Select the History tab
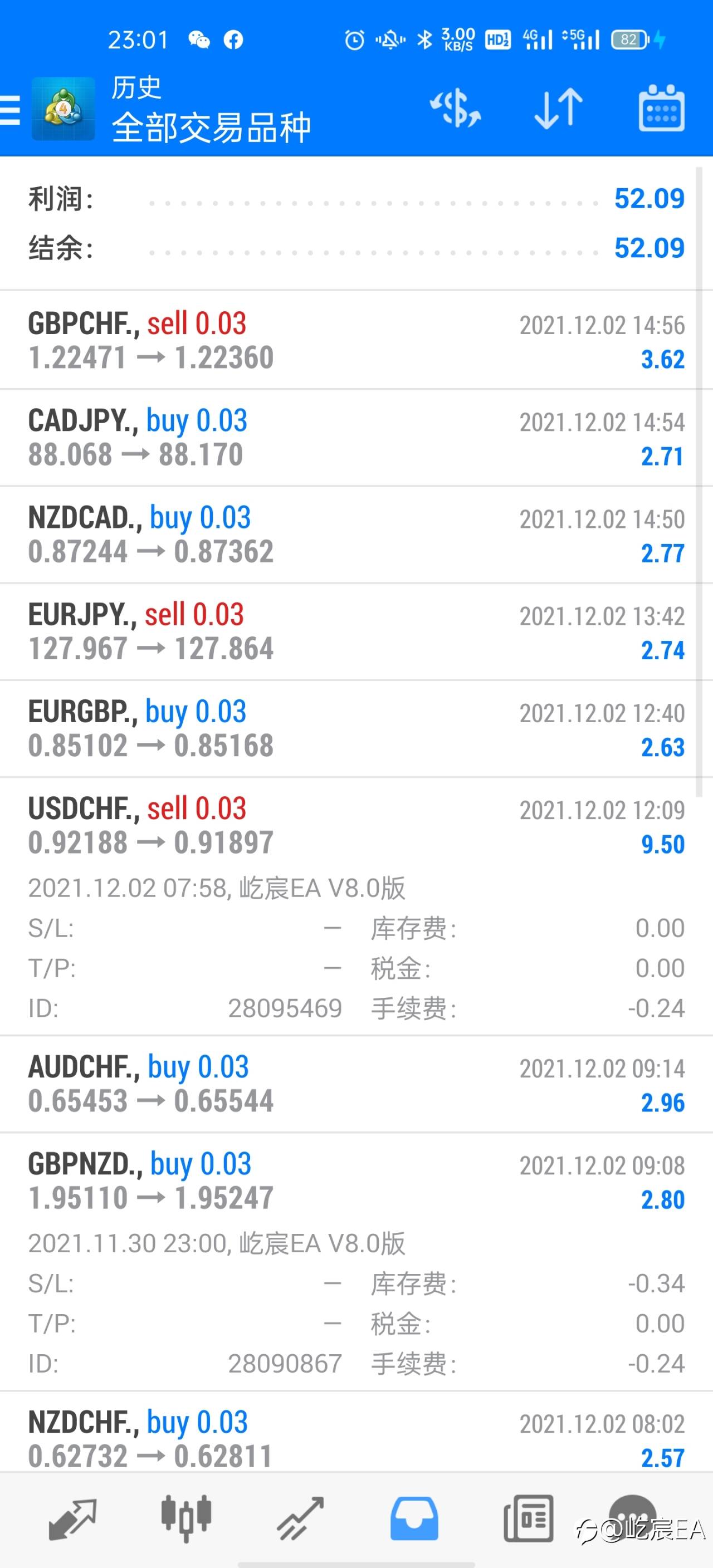This screenshot has height=1568, width=713. click(414, 1518)
